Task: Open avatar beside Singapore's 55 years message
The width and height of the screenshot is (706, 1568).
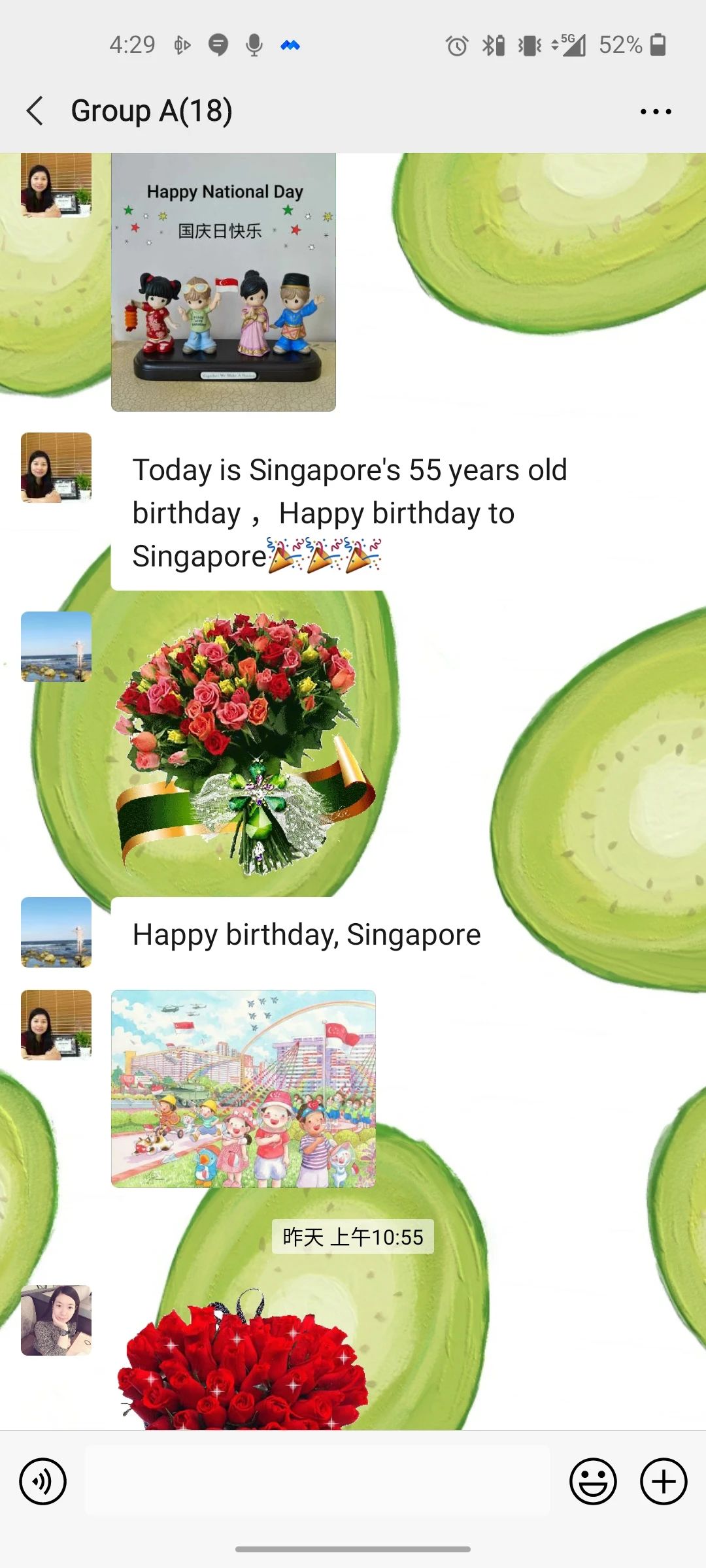Action: click(x=56, y=468)
